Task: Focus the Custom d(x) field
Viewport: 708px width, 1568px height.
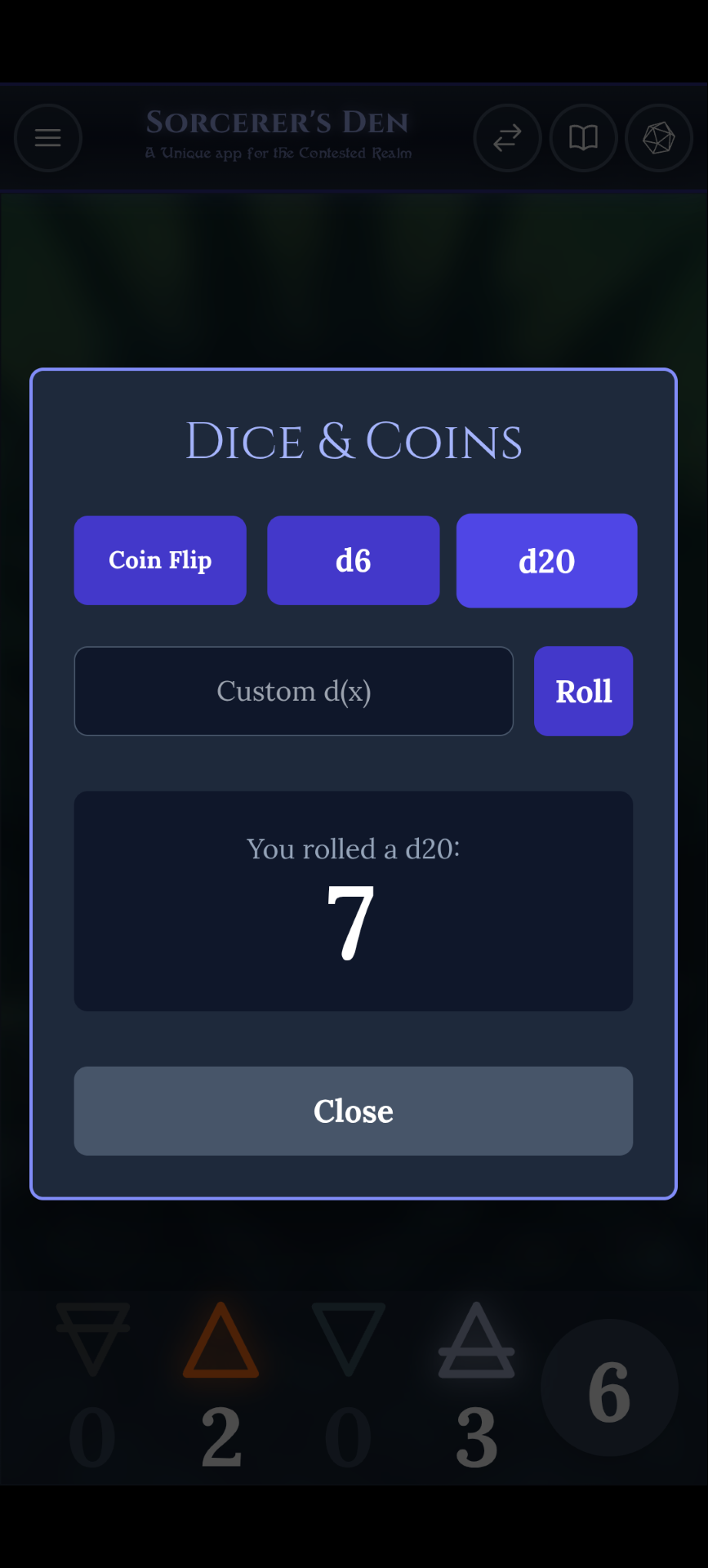Action: (293, 691)
